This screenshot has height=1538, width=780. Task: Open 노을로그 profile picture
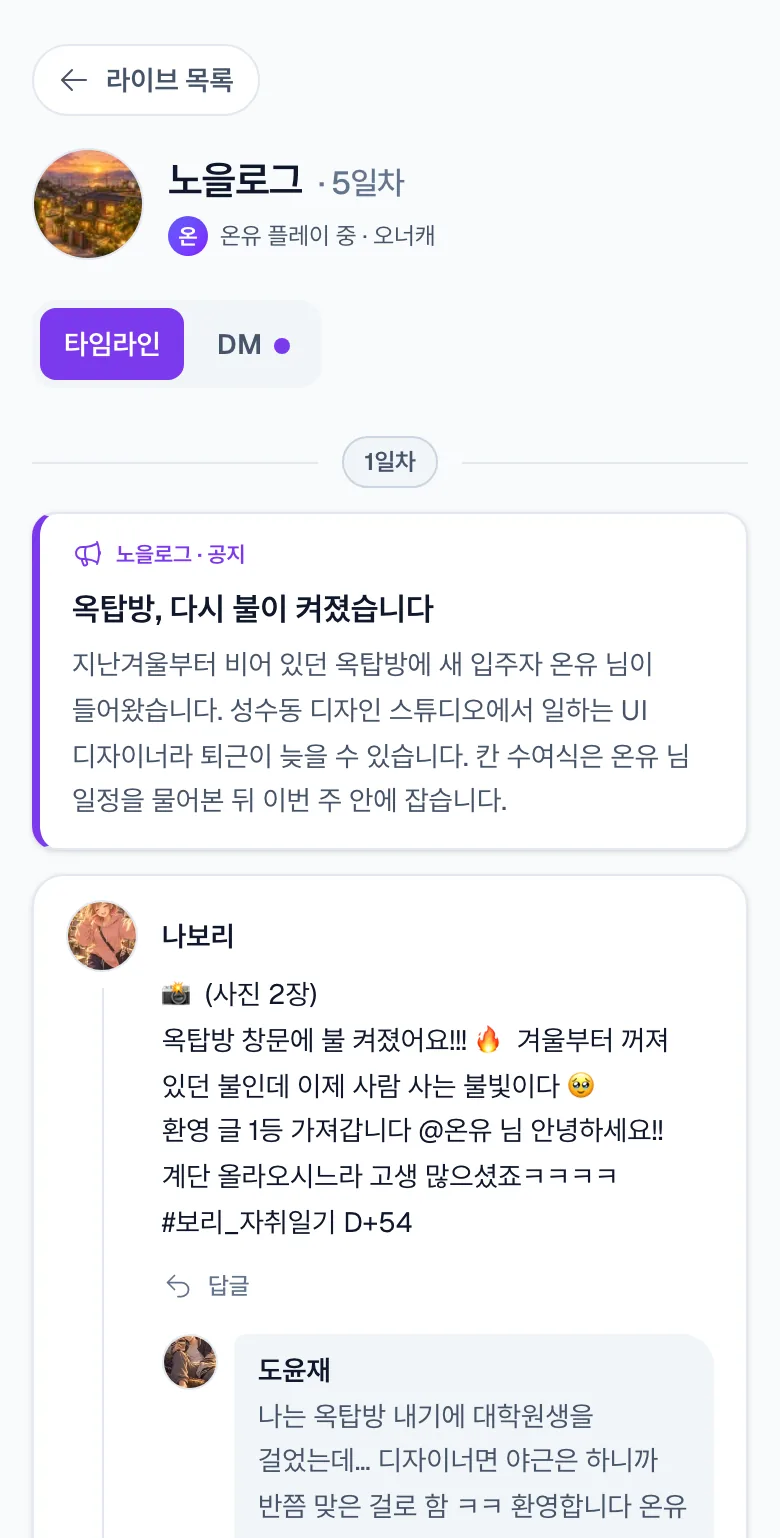(88, 204)
